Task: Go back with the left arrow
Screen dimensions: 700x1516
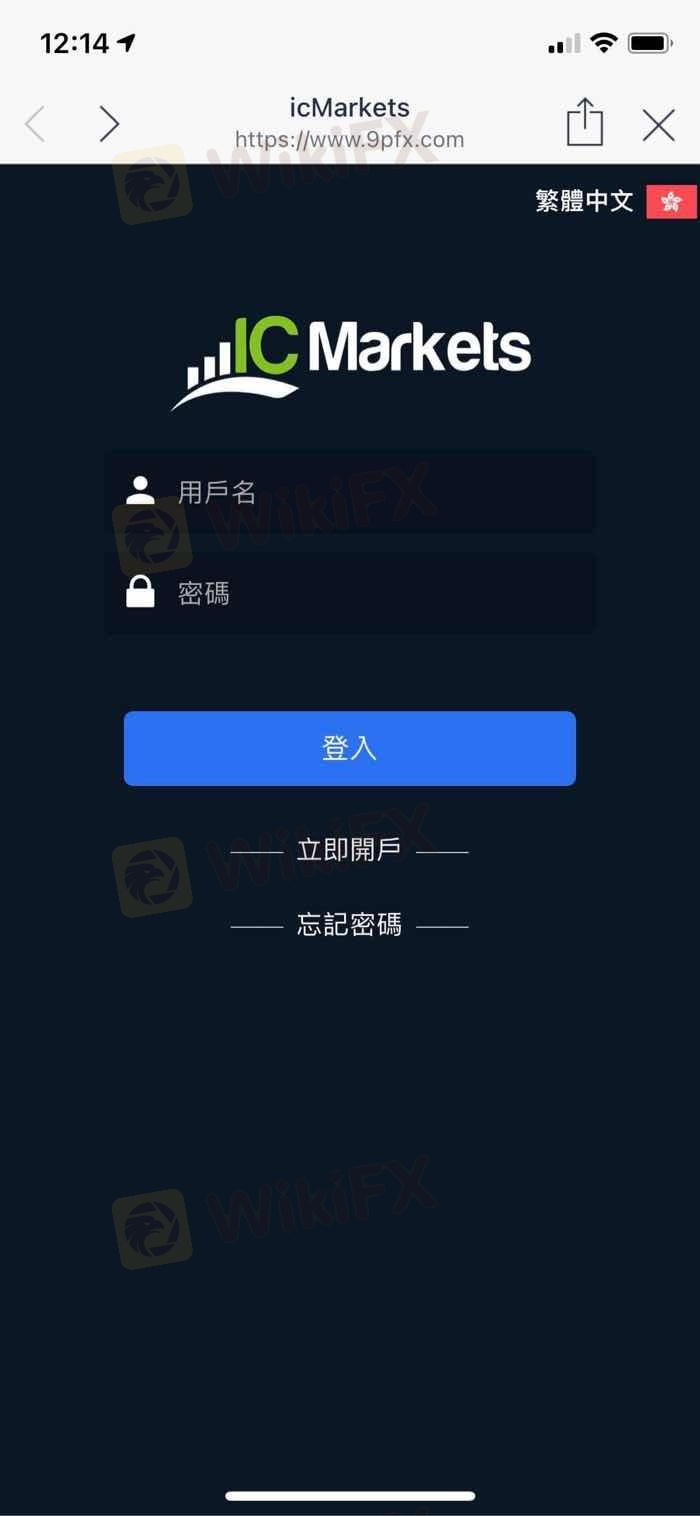Action: click(x=35, y=124)
